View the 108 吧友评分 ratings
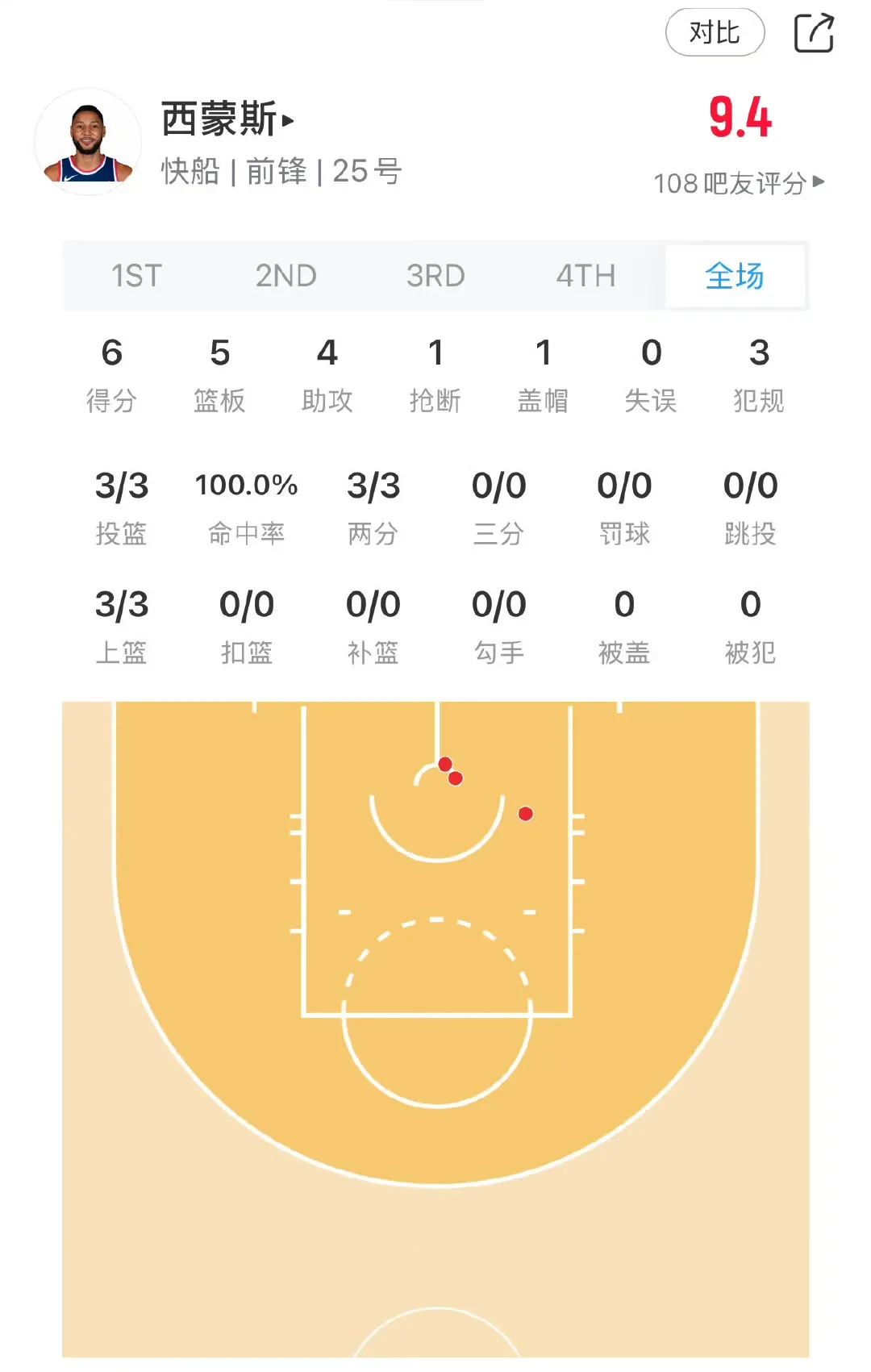 pyautogui.click(x=738, y=183)
